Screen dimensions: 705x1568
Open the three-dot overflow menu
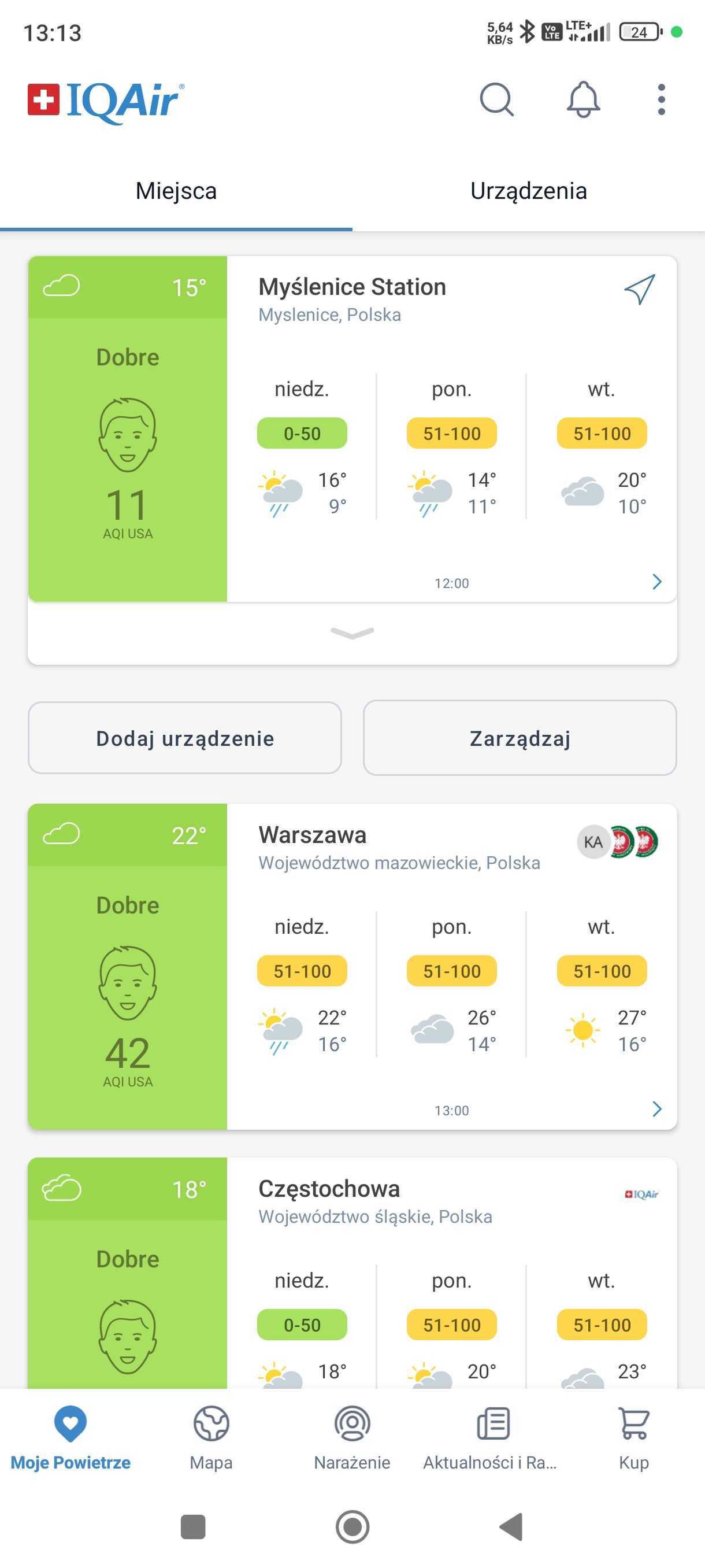click(x=661, y=99)
